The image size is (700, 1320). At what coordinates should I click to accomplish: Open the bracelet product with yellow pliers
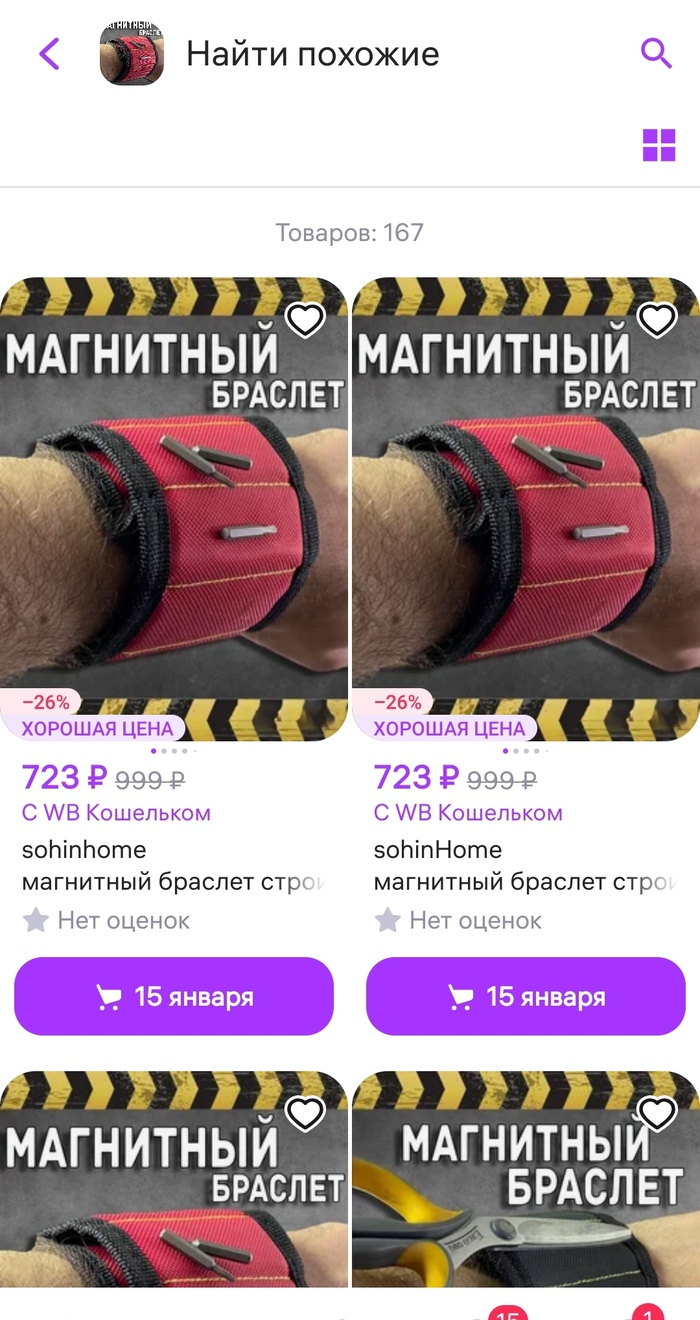(x=526, y=1200)
